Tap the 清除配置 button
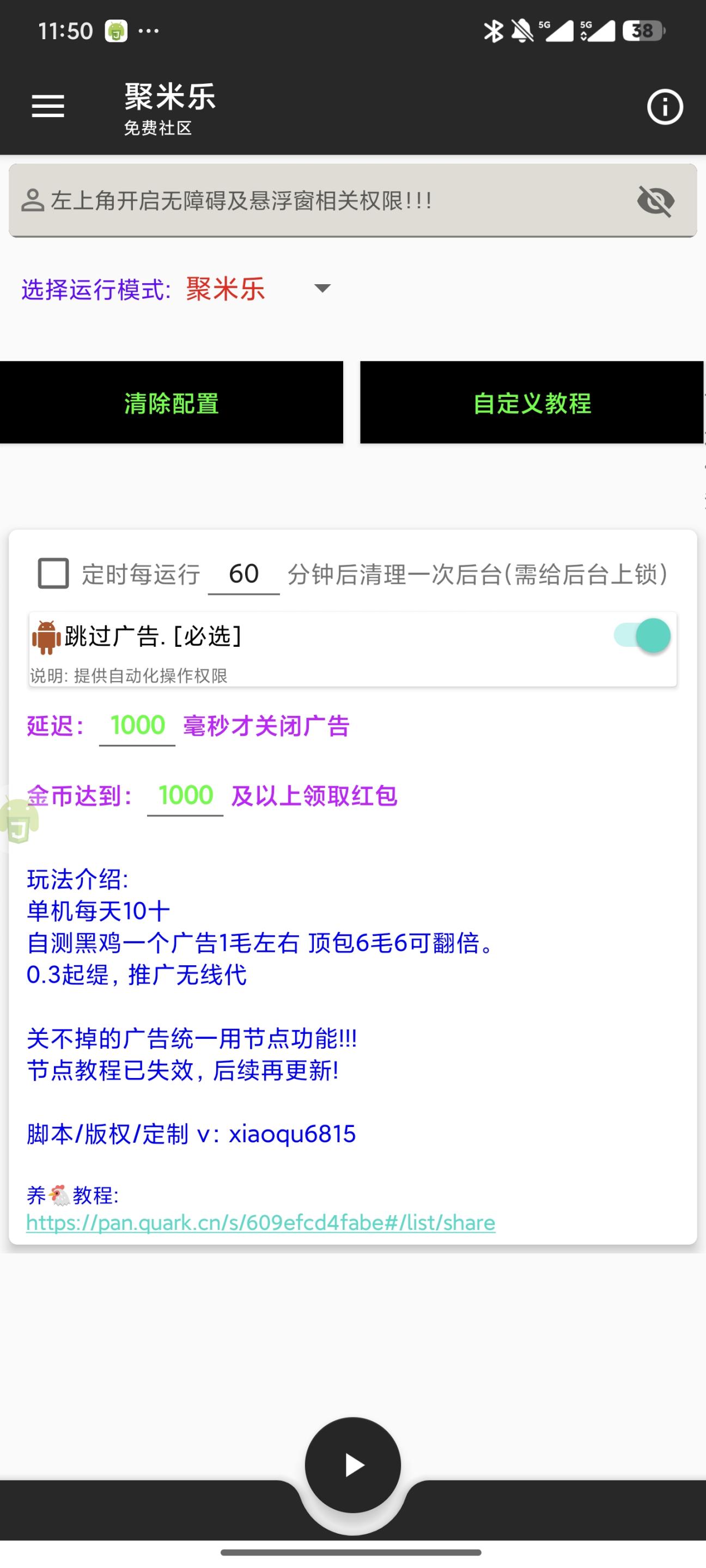This screenshot has height=1568, width=706. (x=171, y=402)
